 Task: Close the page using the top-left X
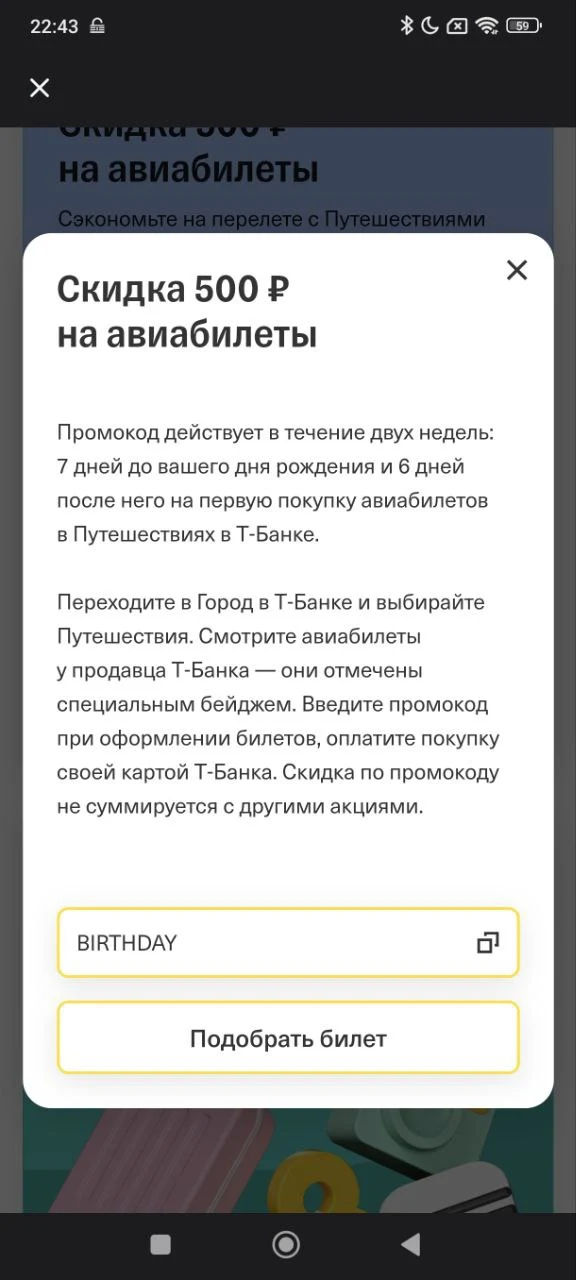tap(39, 88)
